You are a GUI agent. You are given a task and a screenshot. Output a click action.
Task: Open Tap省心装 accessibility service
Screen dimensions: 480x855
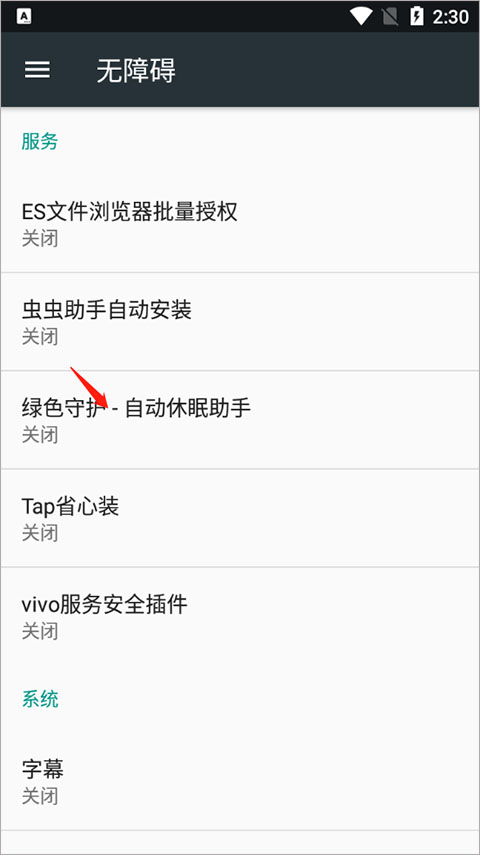click(x=240, y=518)
